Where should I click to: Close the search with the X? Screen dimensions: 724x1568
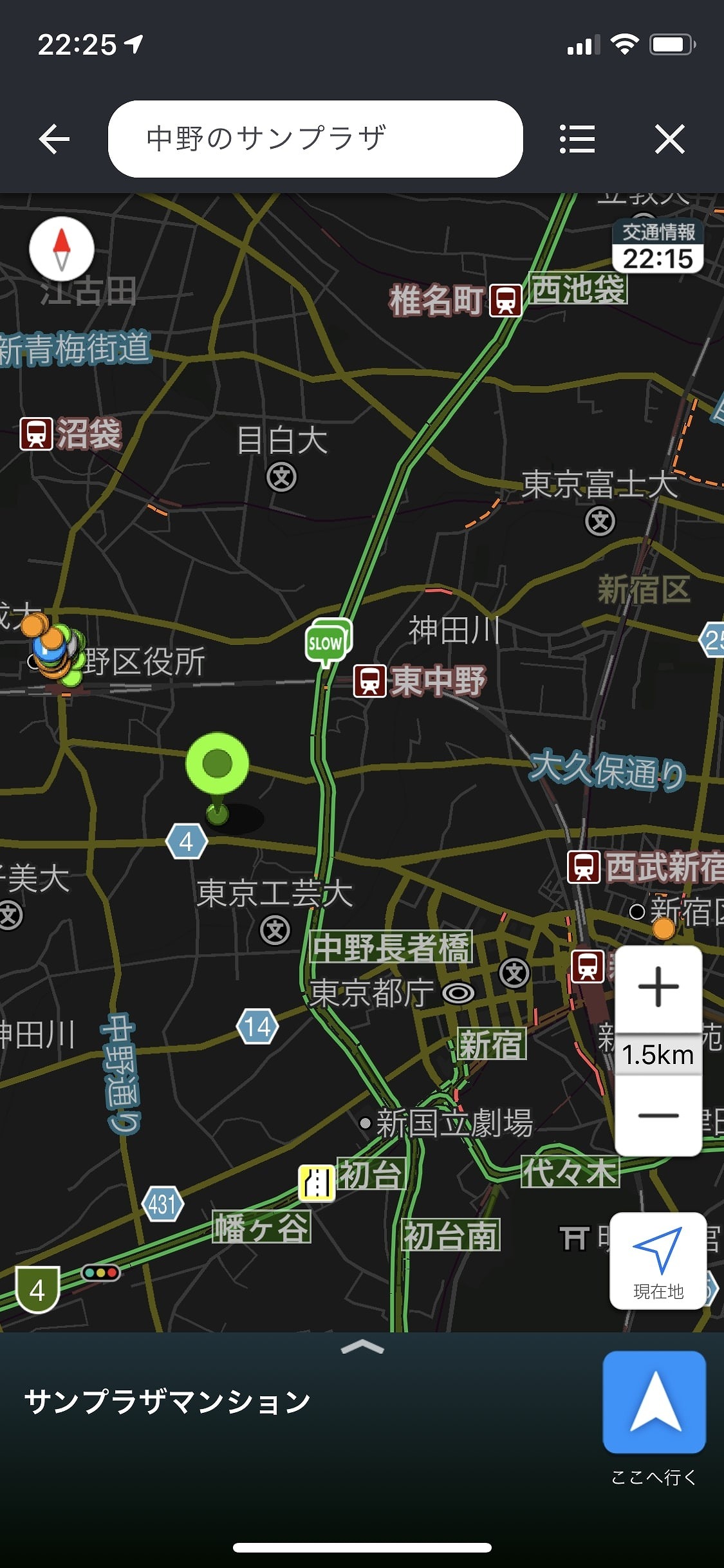pos(669,139)
